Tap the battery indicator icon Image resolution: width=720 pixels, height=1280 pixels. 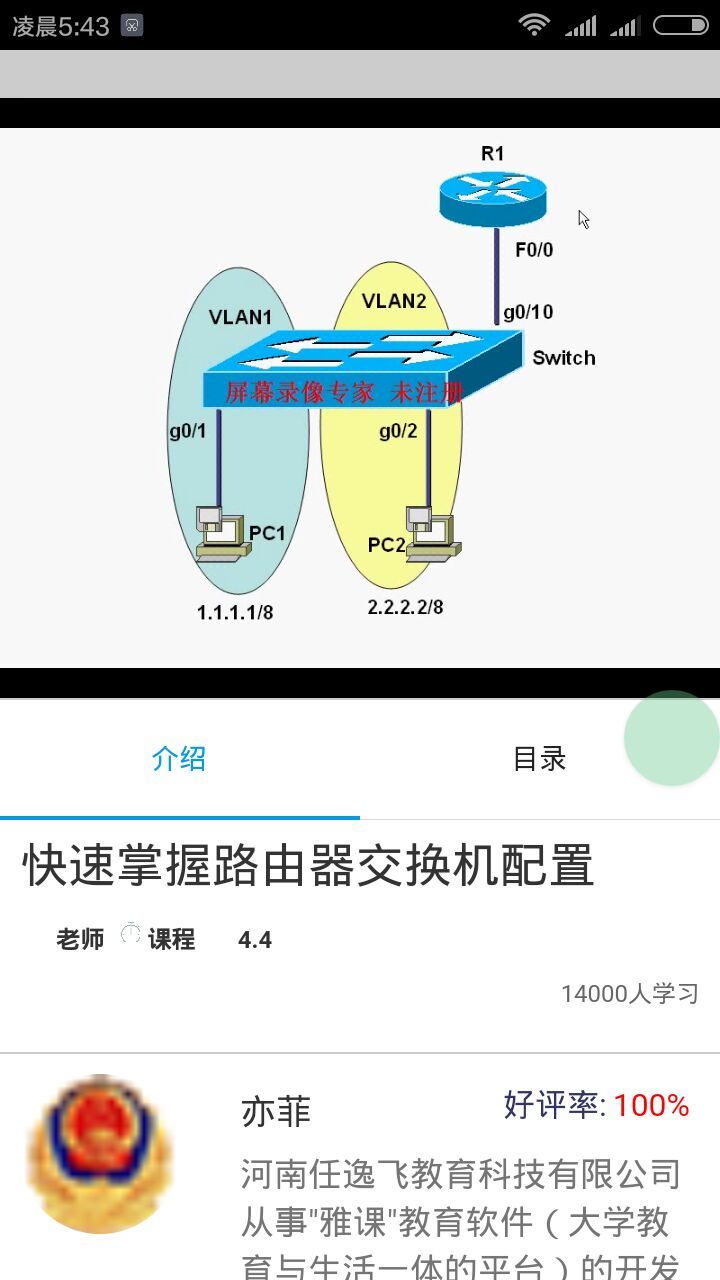click(x=678, y=23)
